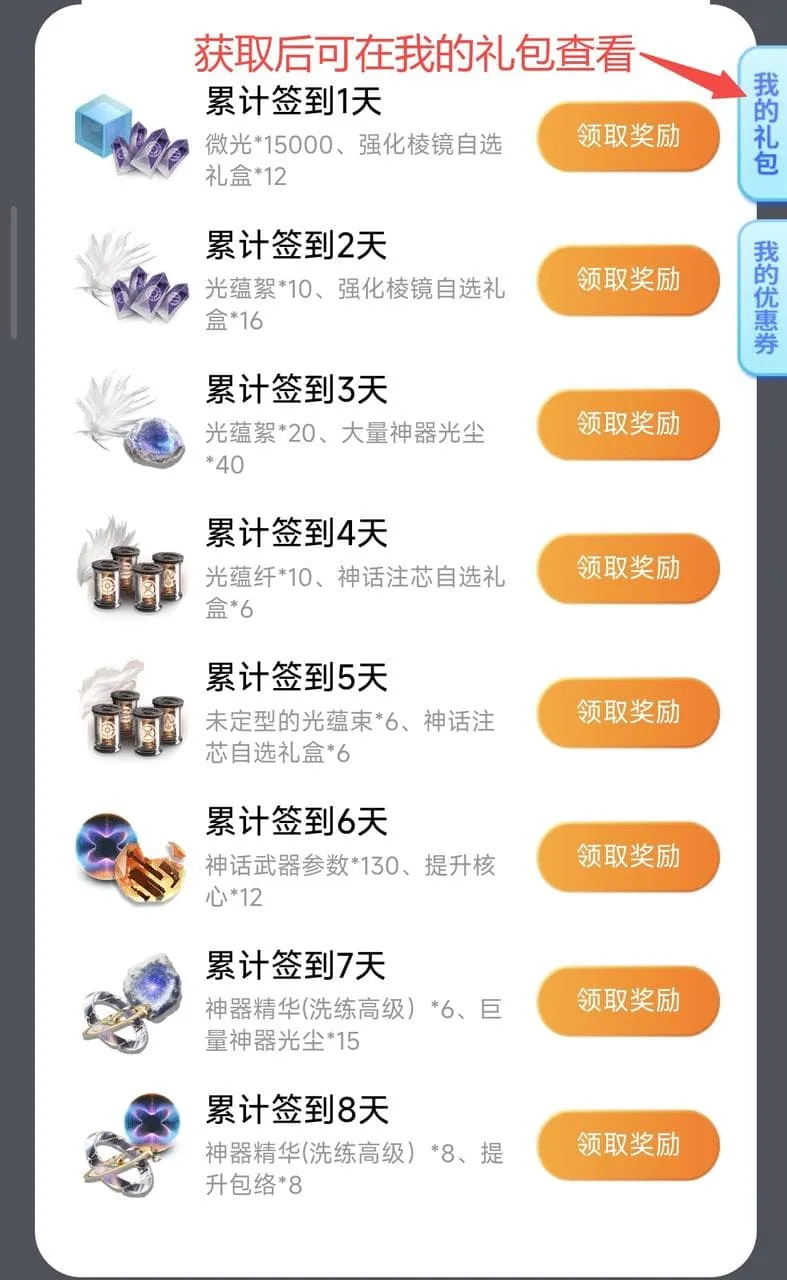Image resolution: width=787 pixels, height=1280 pixels.
Task: Claim the reward for 累计签到1天
Action: [x=628, y=136]
